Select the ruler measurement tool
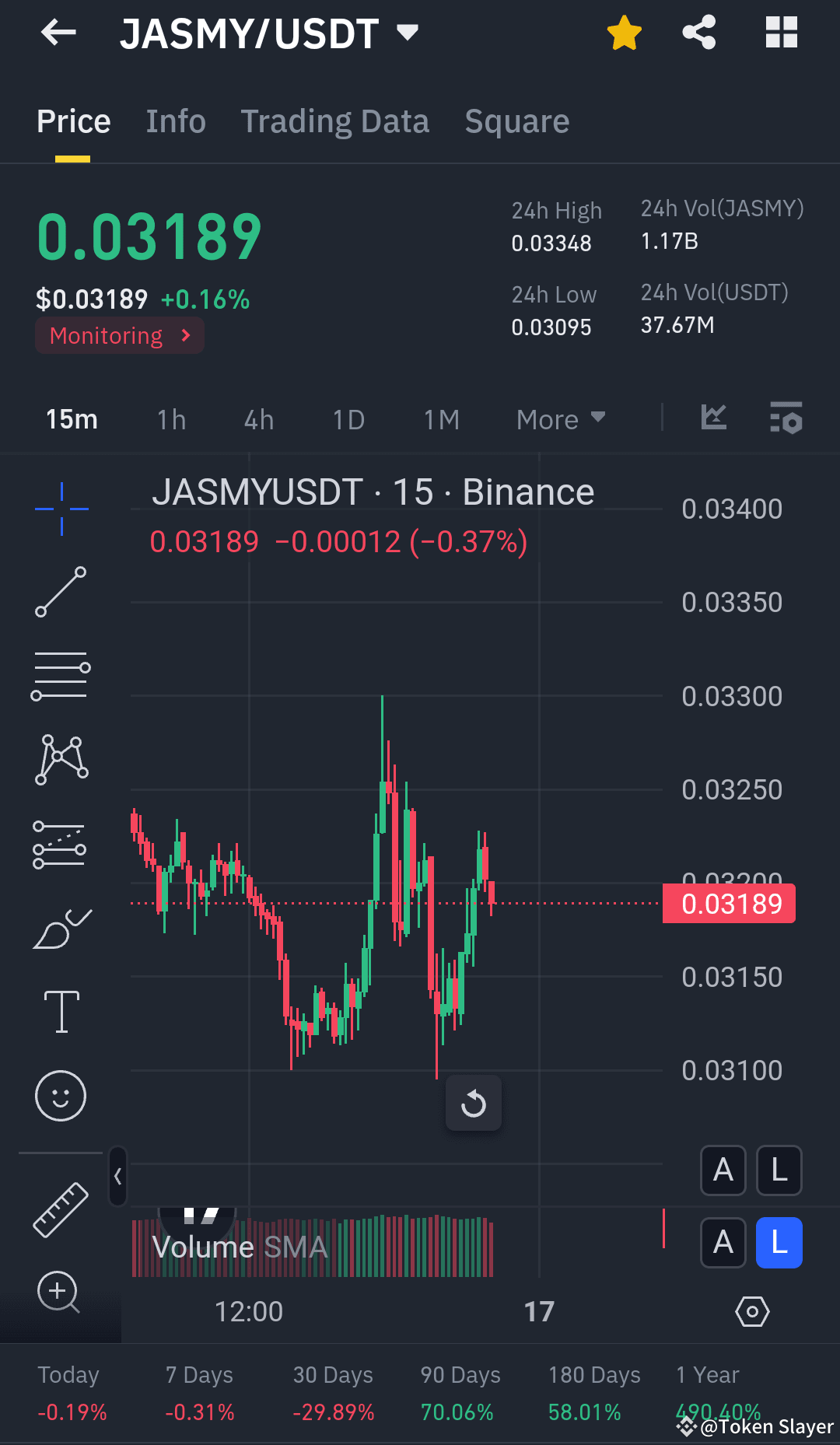840x1445 pixels. tap(61, 1210)
